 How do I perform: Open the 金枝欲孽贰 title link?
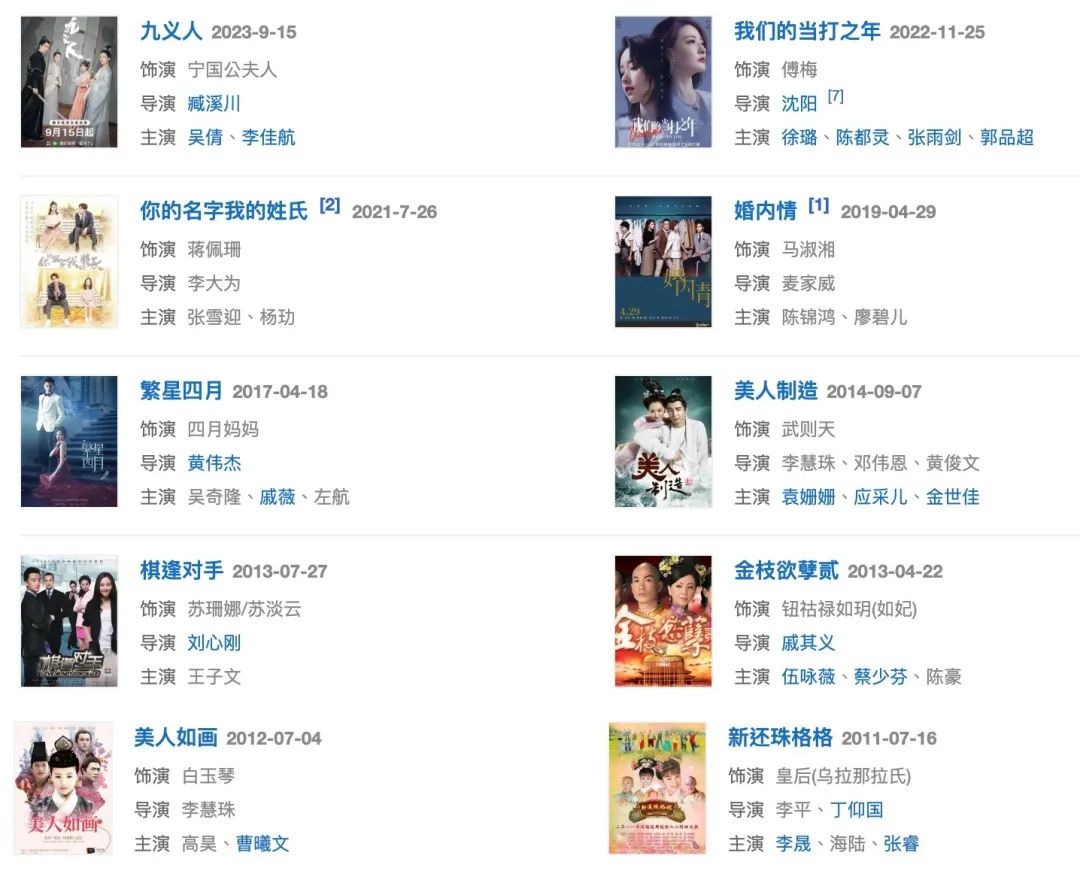pos(786,571)
